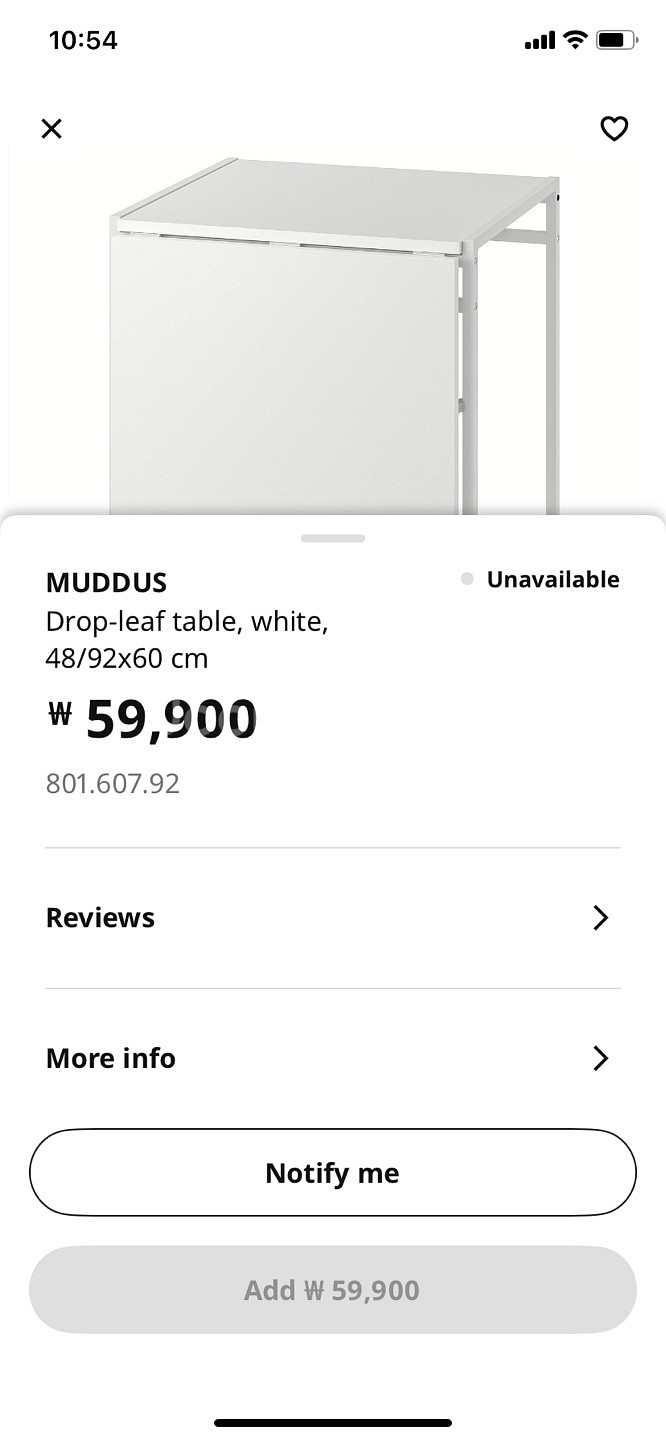Open the Reviews section
Image resolution: width=666 pixels, height=1440 pixels.
click(332, 918)
